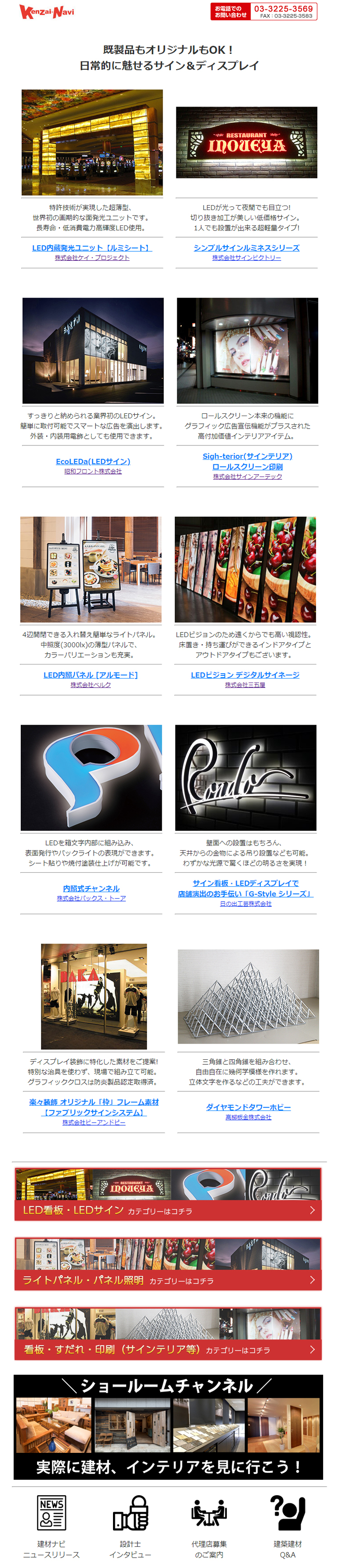Open 楽々装飾 ファブリックサインシステム link

[94, 1107]
